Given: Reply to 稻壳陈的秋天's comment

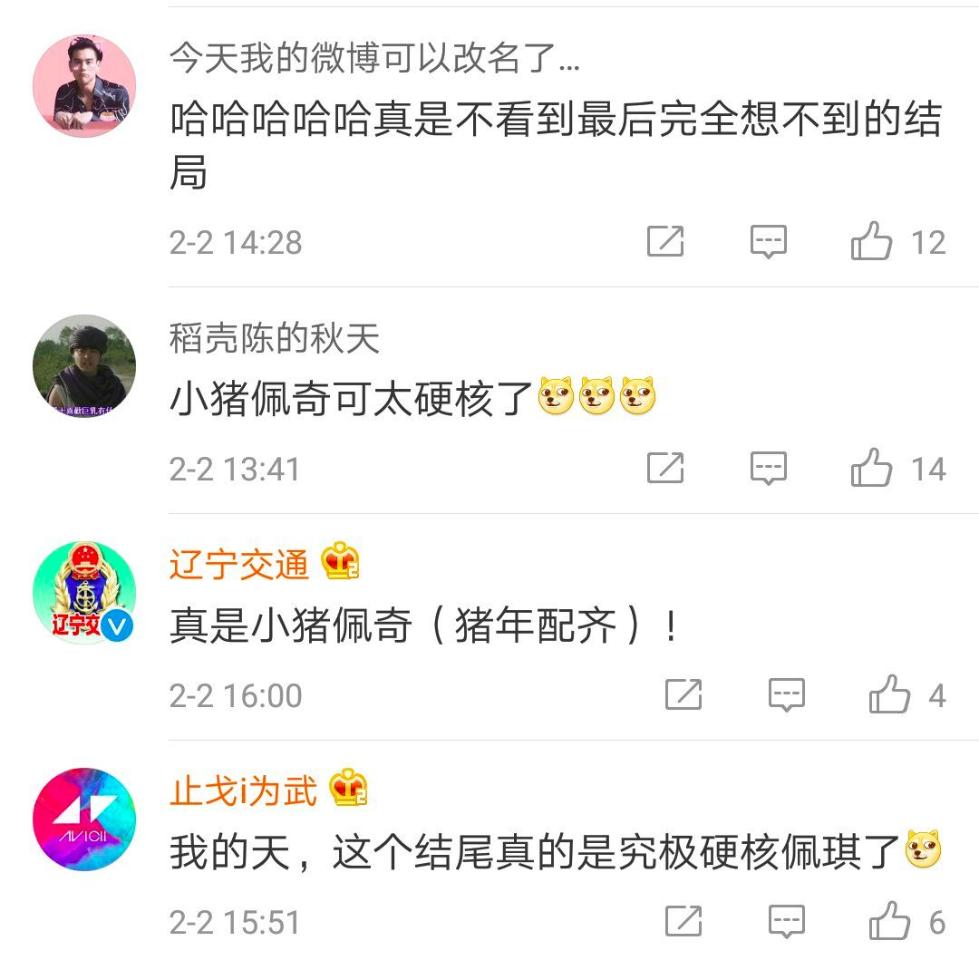Looking at the screenshot, I should (769, 469).
